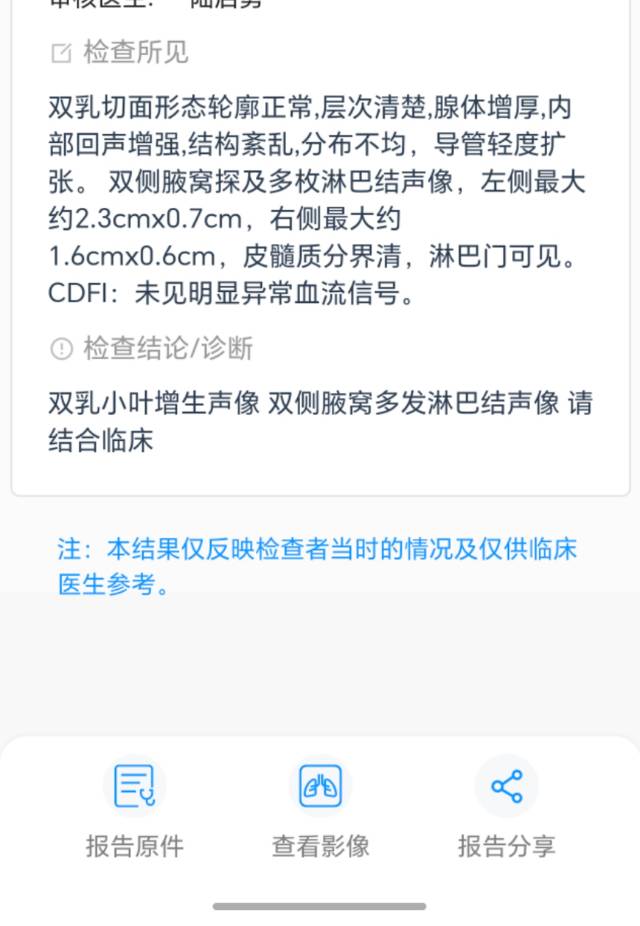View the imaging pictures (查看影像)
Viewport: 640px width, 926px height.
click(x=320, y=806)
